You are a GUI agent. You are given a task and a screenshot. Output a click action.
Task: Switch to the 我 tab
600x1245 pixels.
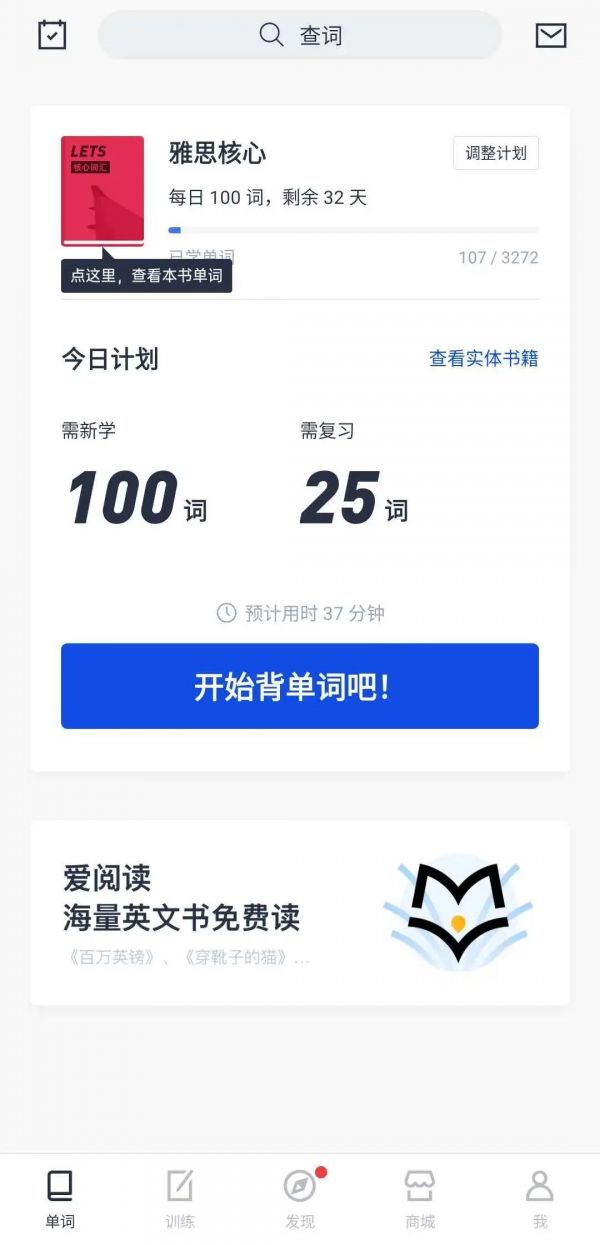tap(540, 1199)
